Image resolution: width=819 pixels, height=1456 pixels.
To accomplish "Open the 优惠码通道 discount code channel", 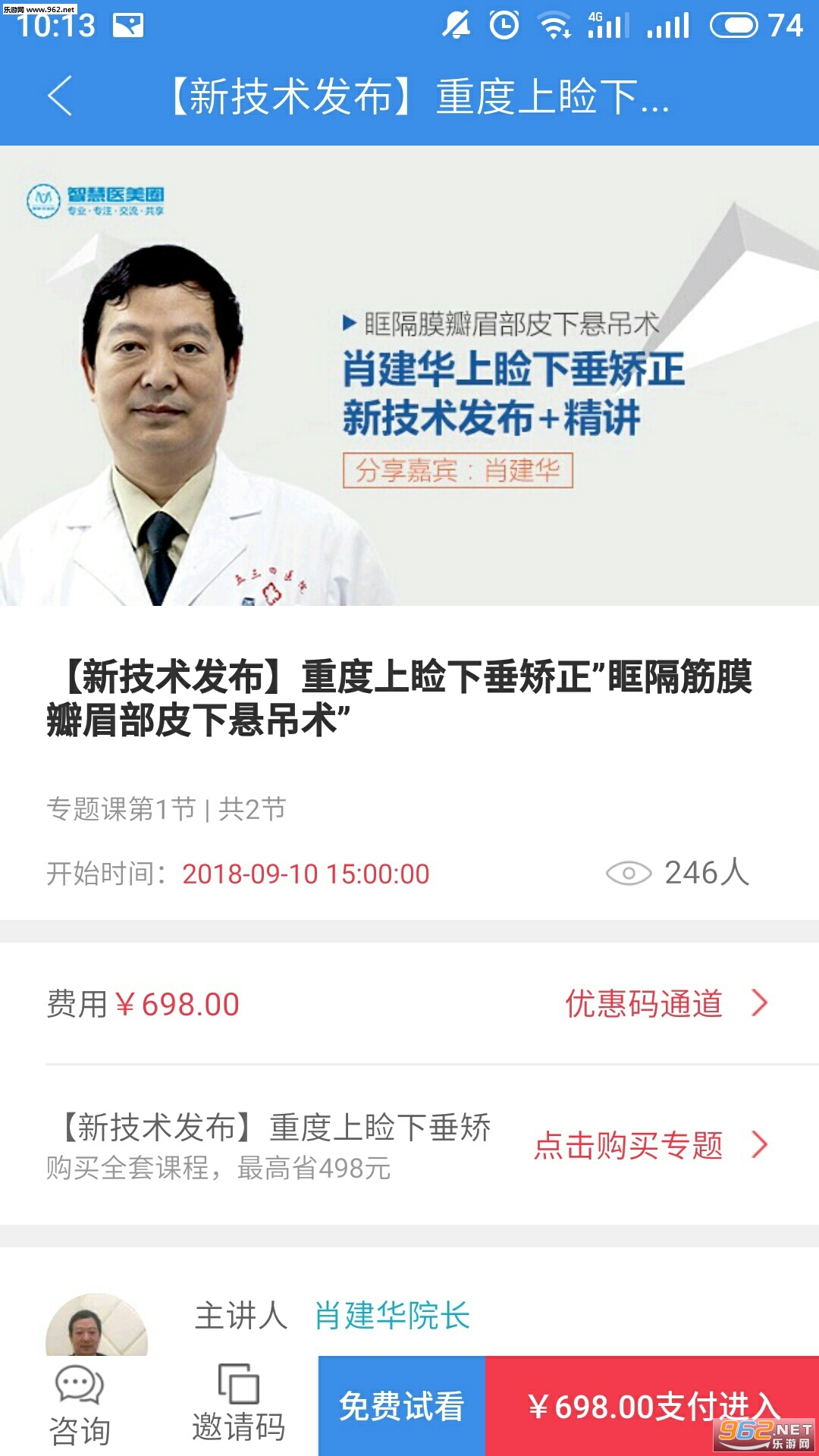I will point(666,1003).
